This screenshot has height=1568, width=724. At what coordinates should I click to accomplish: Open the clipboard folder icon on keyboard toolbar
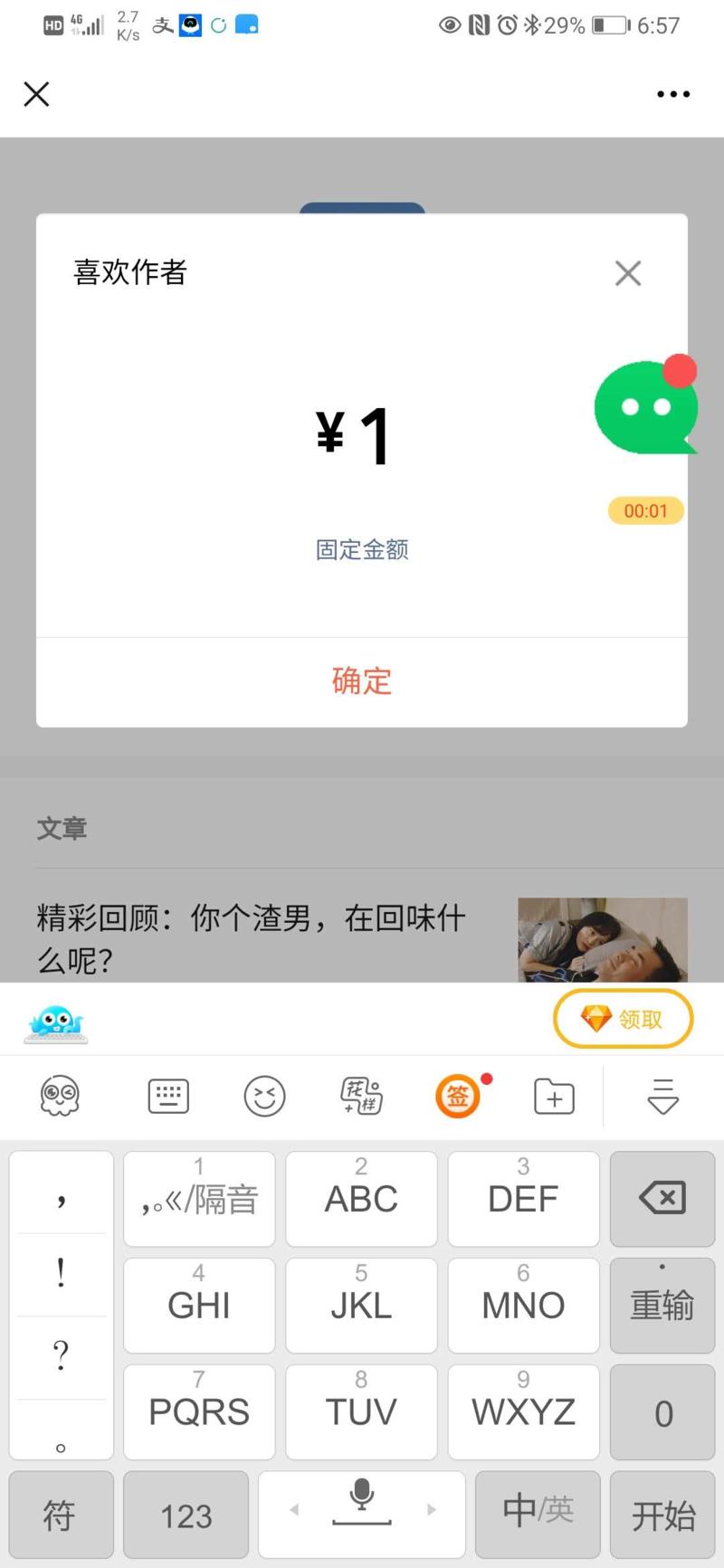[x=554, y=1096]
